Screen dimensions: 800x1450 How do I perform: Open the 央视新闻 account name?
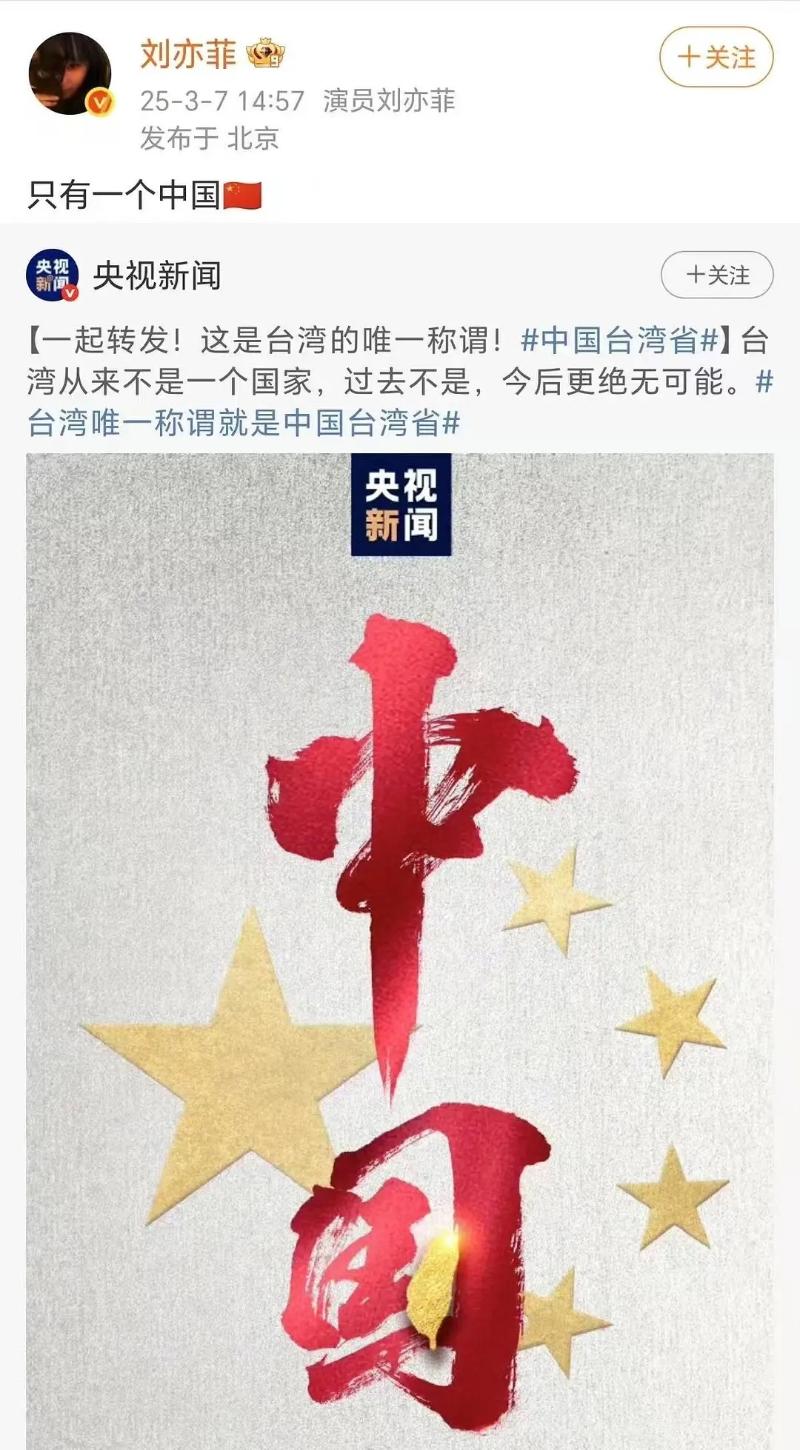[x=157, y=276]
